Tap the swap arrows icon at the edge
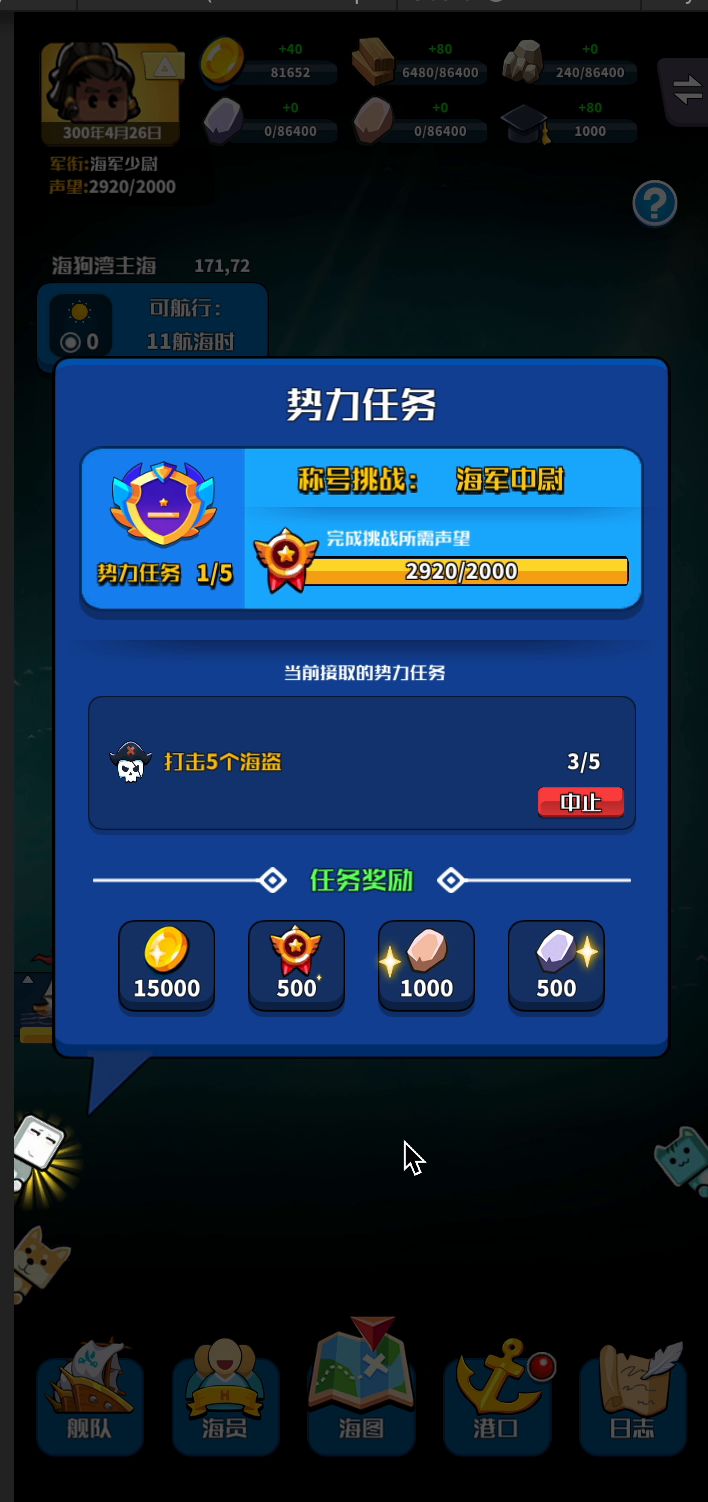The height and width of the screenshot is (1502, 708). point(687,91)
